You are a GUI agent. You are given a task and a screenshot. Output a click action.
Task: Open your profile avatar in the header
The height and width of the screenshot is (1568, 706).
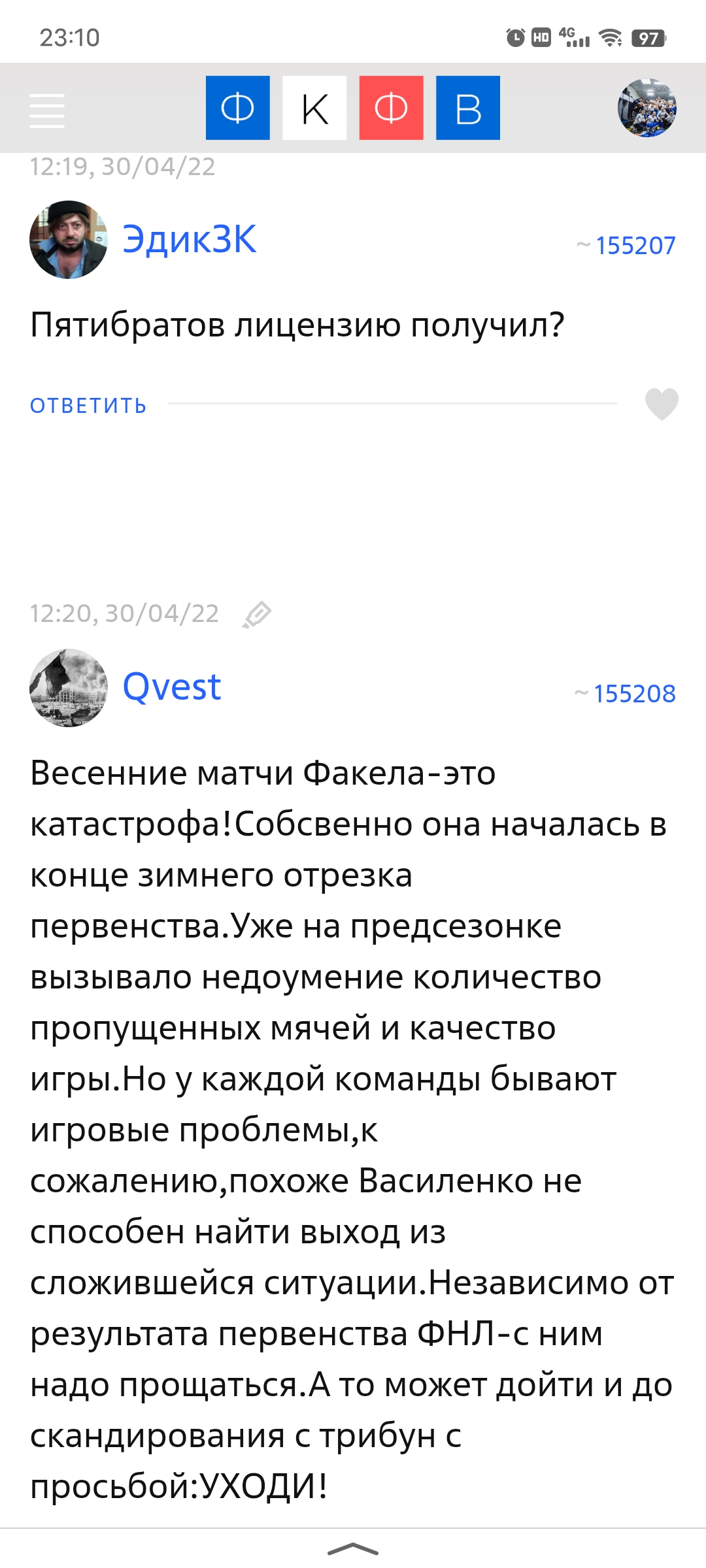pyautogui.click(x=647, y=108)
